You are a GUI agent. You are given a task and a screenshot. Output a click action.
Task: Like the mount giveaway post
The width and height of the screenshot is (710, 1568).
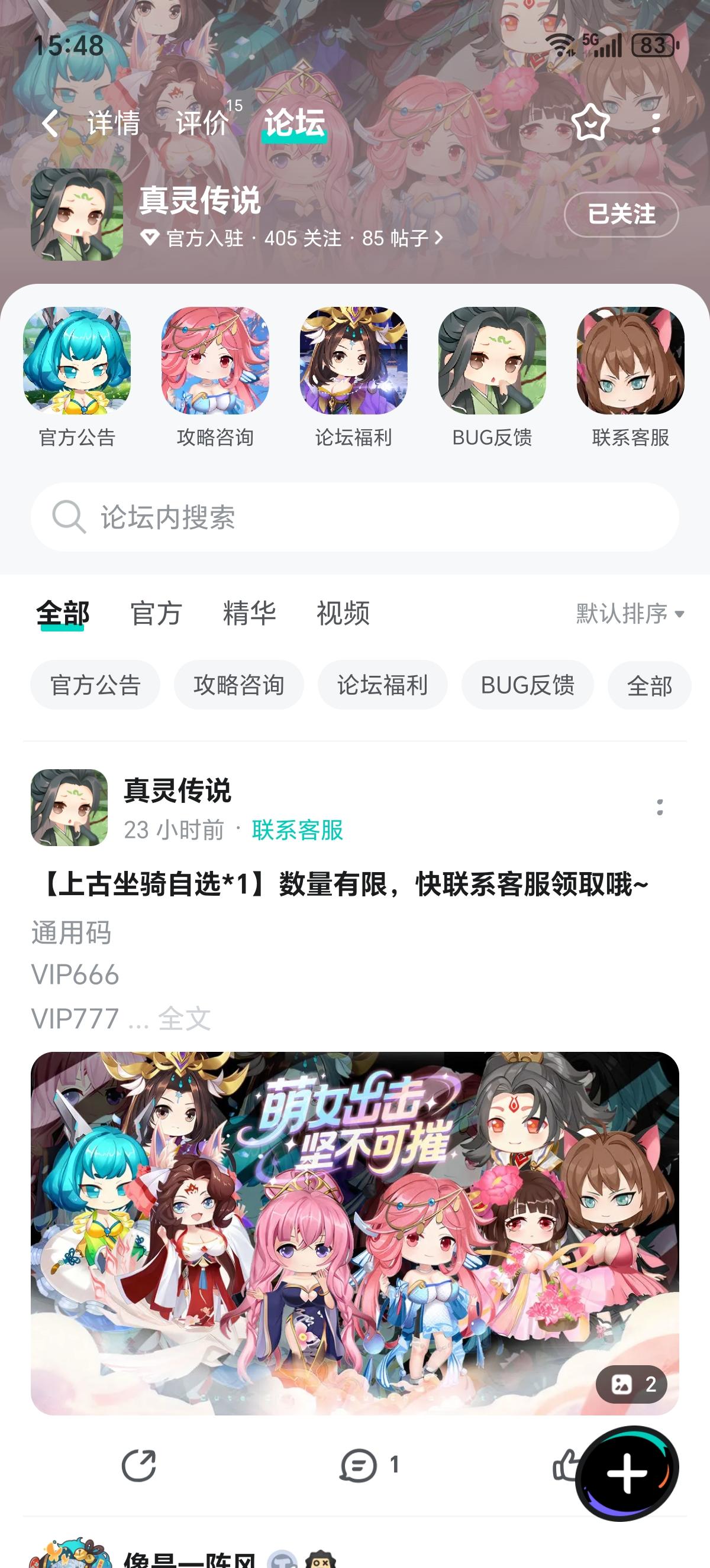[563, 1465]
